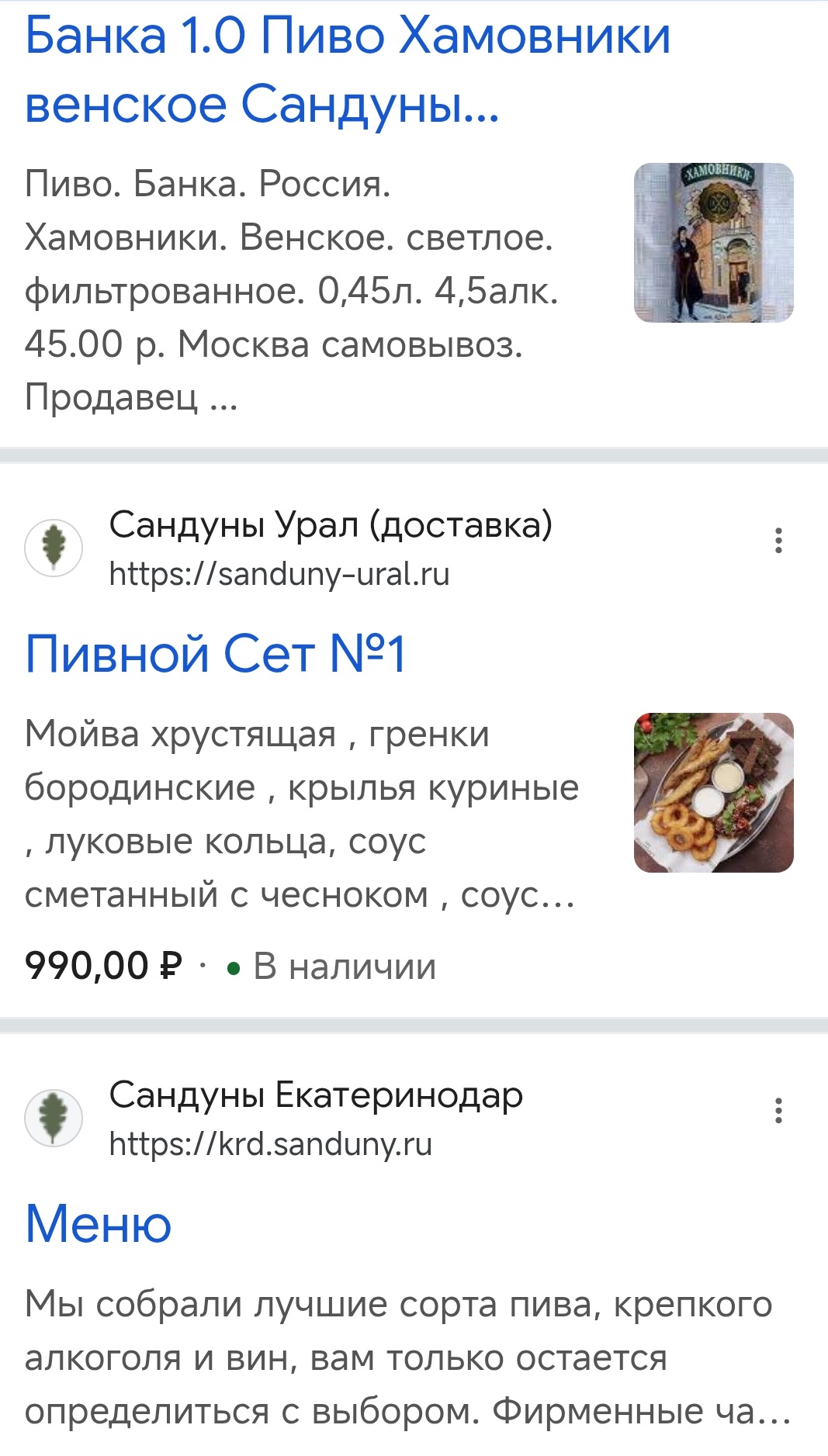The width and height of the screenshot is (828, 1456).
Task: Open overflow menu for Сандуны Екатеринодар result
Action: click(778, 1111)
